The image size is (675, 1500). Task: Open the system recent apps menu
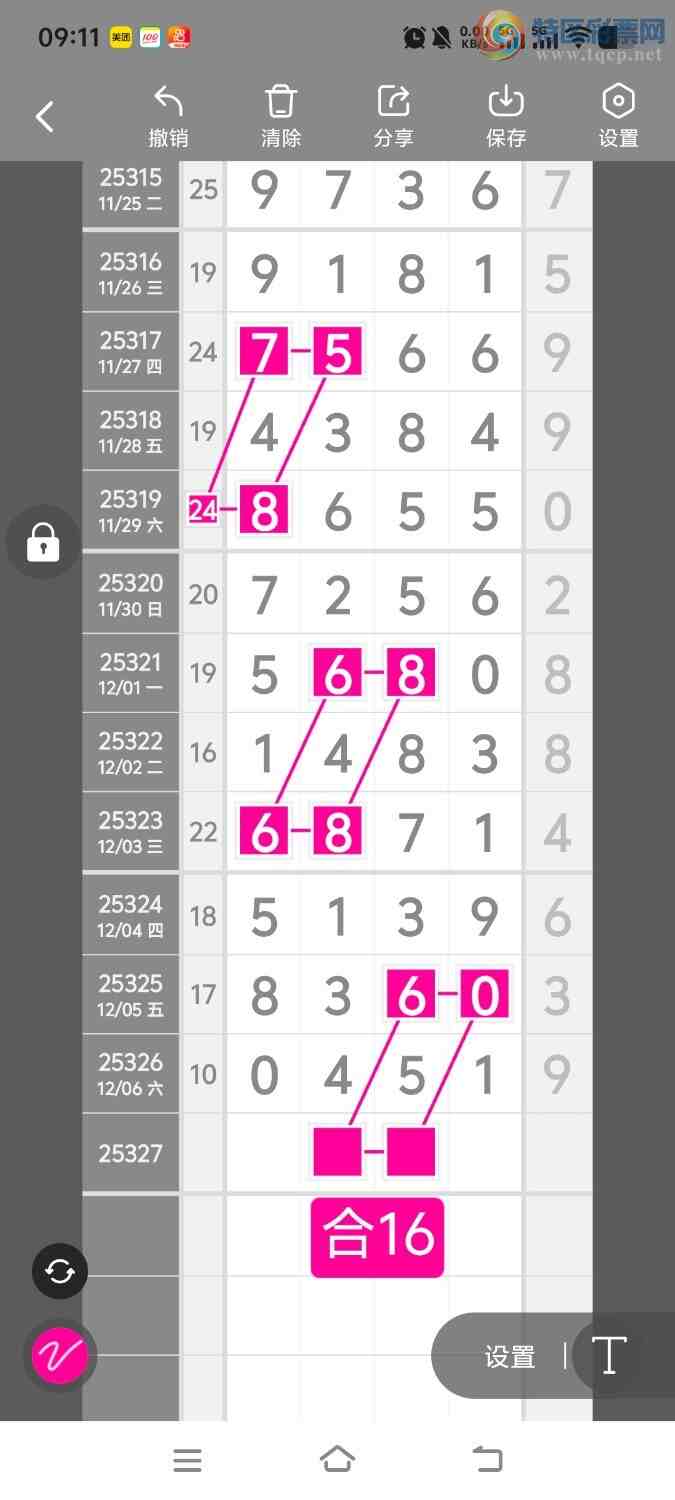[x=187, y=1460]
